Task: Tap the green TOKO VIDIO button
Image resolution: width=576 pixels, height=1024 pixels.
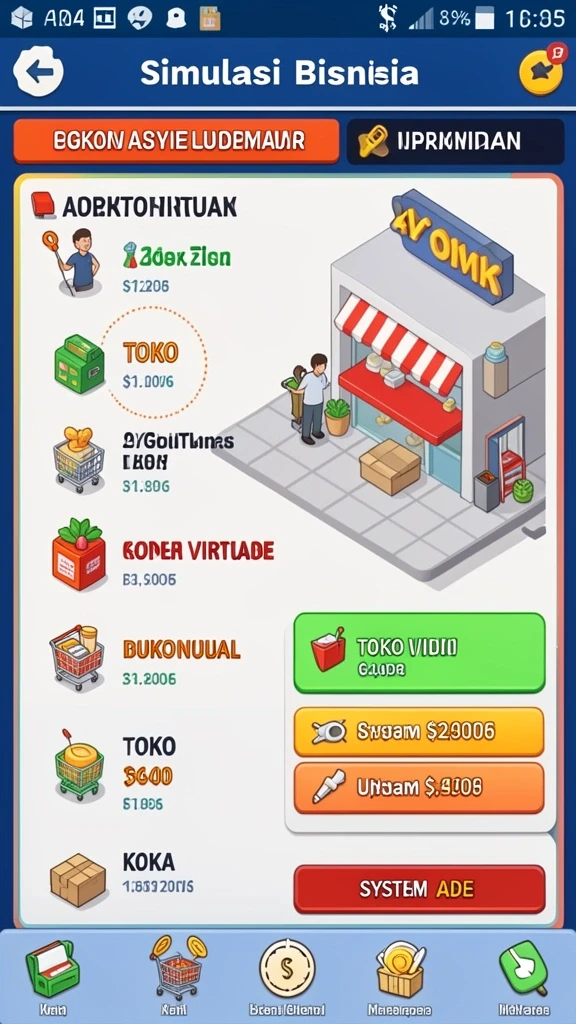Action: pyautogui.click(x=419, y=653)
